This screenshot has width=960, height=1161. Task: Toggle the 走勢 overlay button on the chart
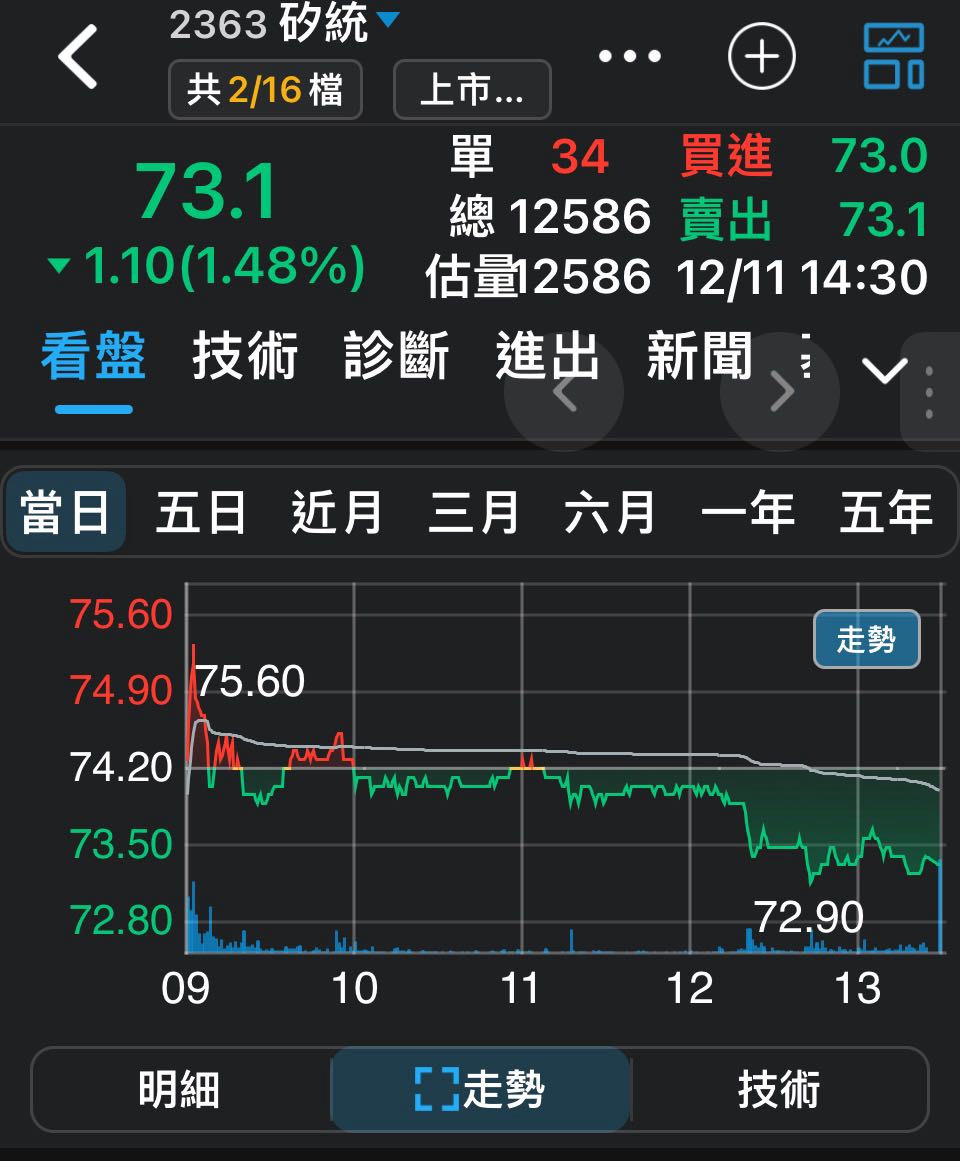tap(866, 639)
